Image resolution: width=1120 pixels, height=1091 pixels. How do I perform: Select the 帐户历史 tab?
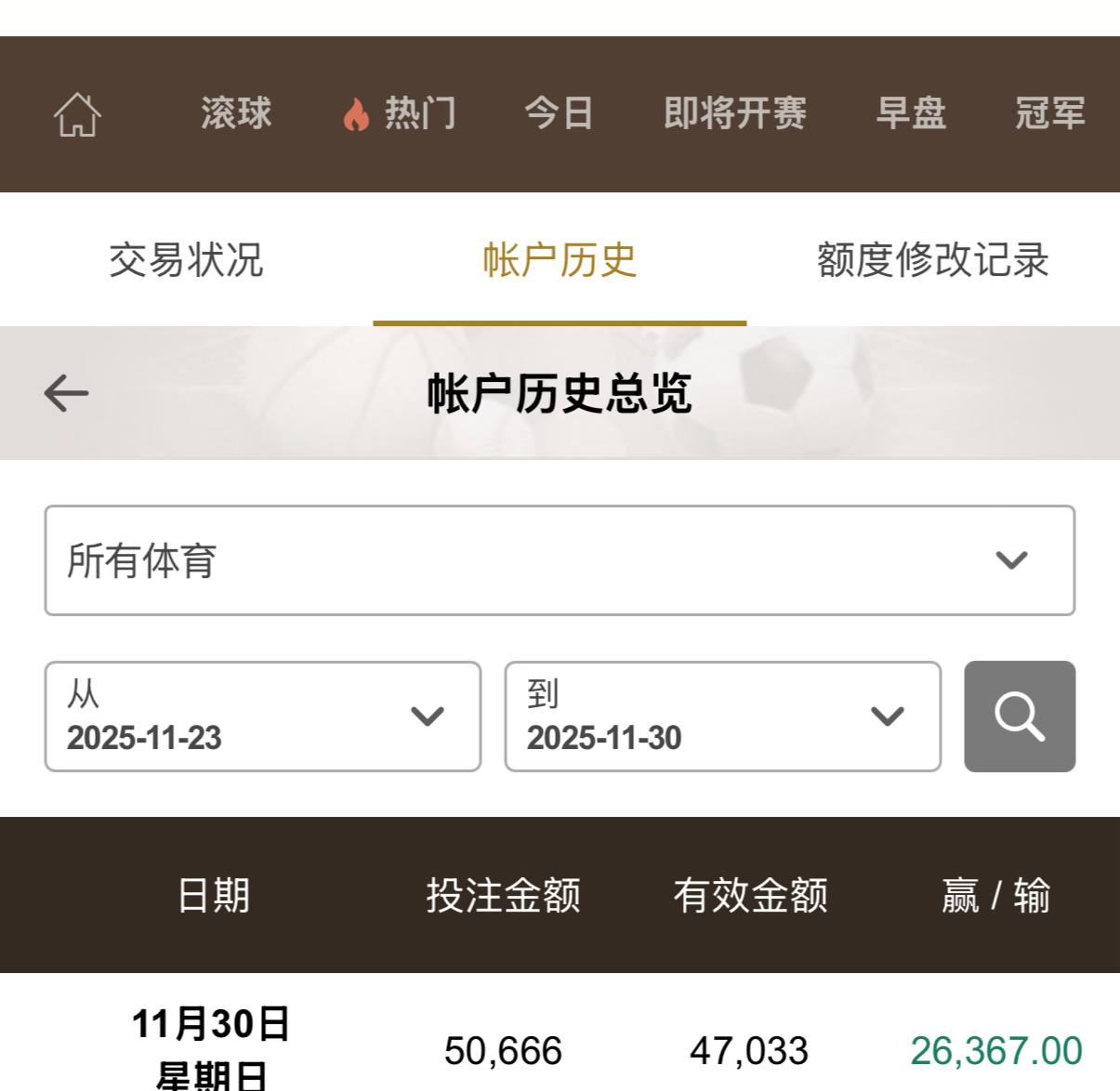[x=560, y=260]
